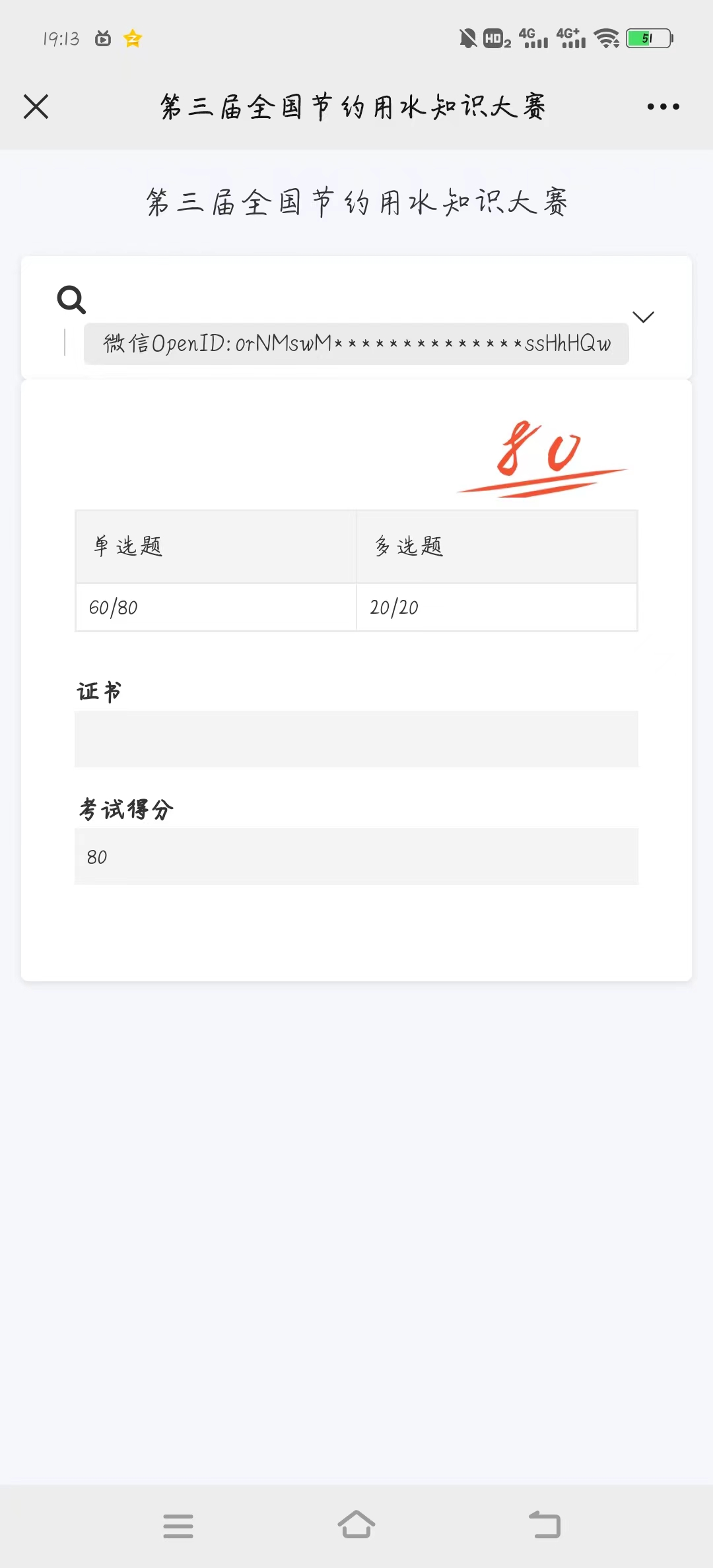Open the three-dot overflow menu
713x1568 pixels.
663,106
